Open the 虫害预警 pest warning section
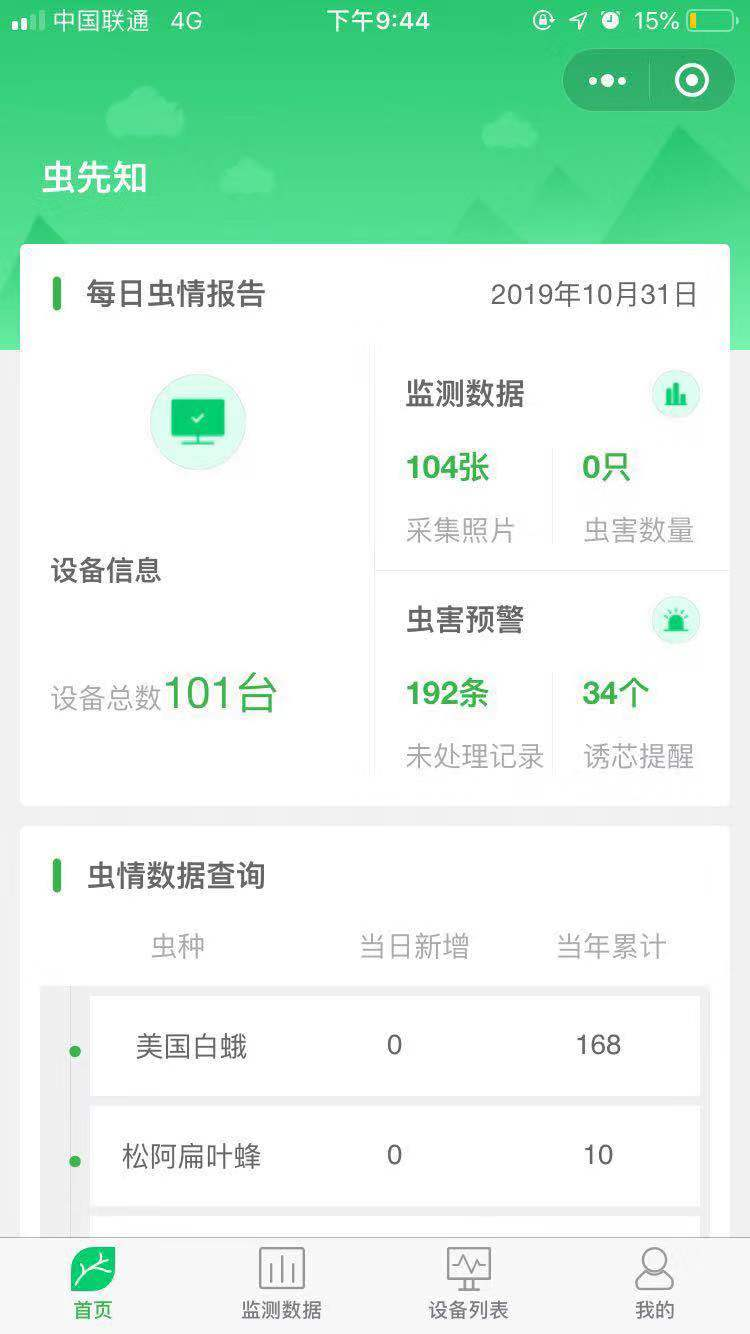The width and height of the screenshot is (750, 1334). click(x=552, y=685)
